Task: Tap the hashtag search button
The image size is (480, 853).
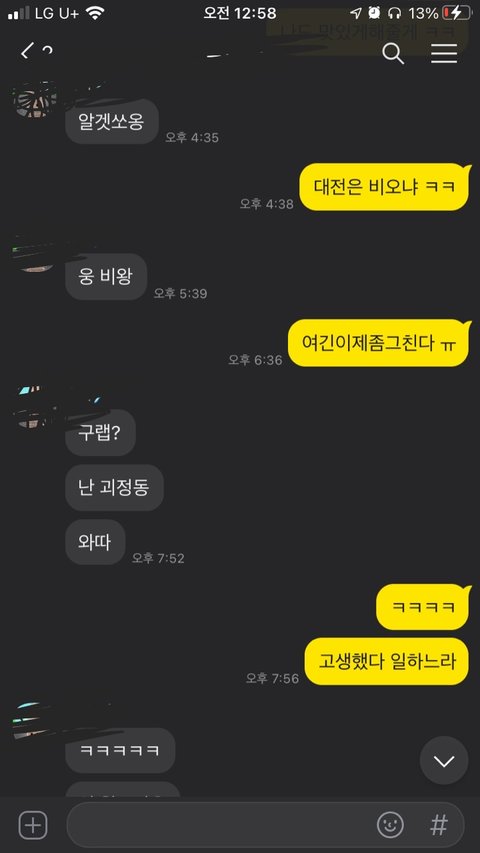Action: (x=439, y=825)
